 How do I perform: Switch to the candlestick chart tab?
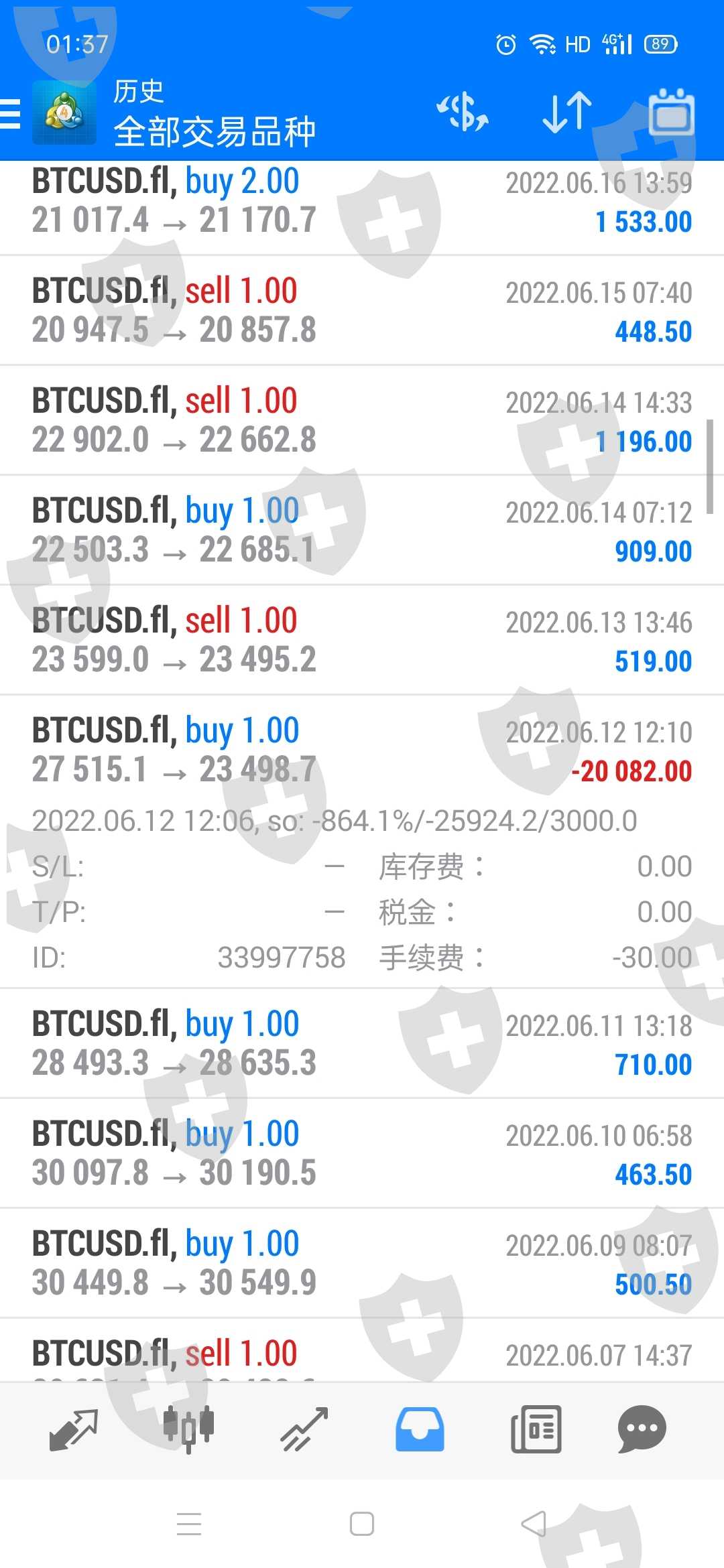click(x=189, y=1429)
